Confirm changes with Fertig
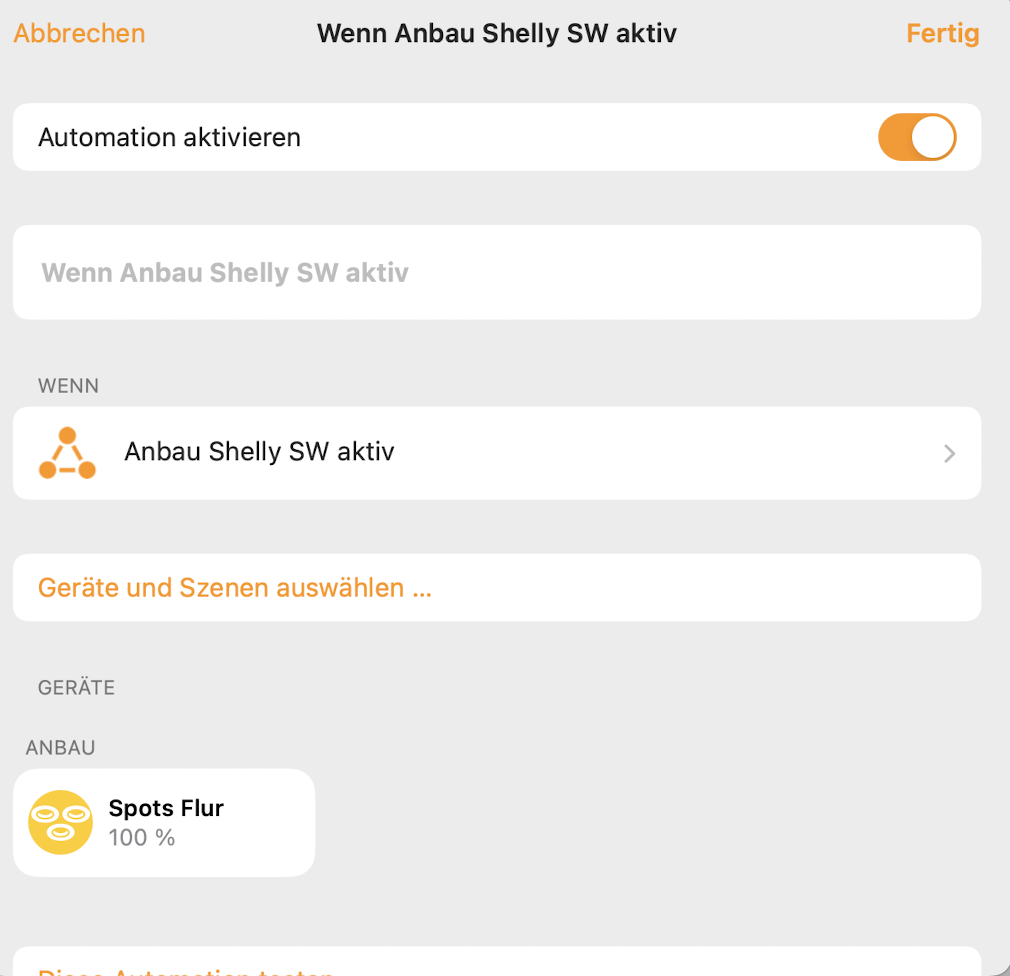Image resolution: width=1010 pixels, height=976 pixels. [942, 33]
